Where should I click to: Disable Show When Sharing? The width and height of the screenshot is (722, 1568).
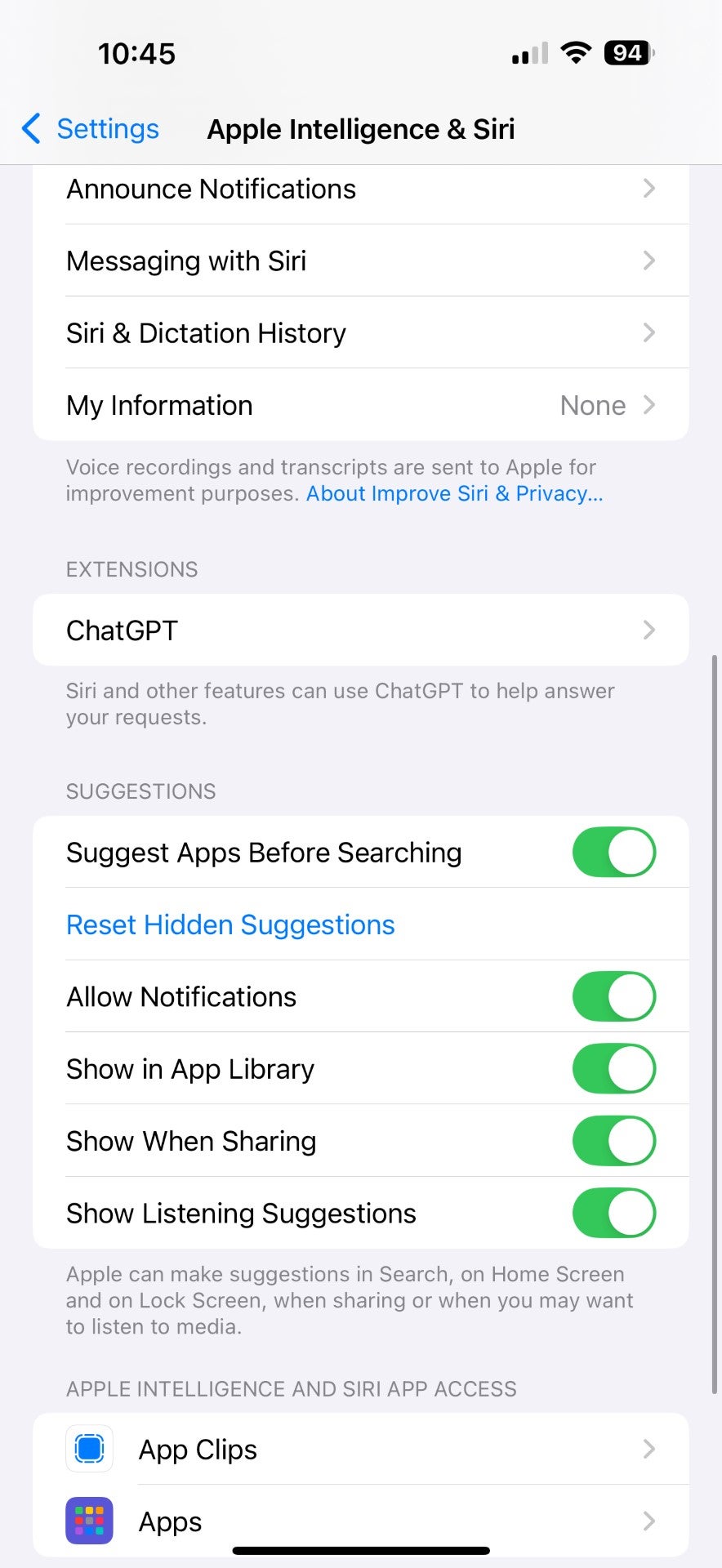tap(613, 1141)
